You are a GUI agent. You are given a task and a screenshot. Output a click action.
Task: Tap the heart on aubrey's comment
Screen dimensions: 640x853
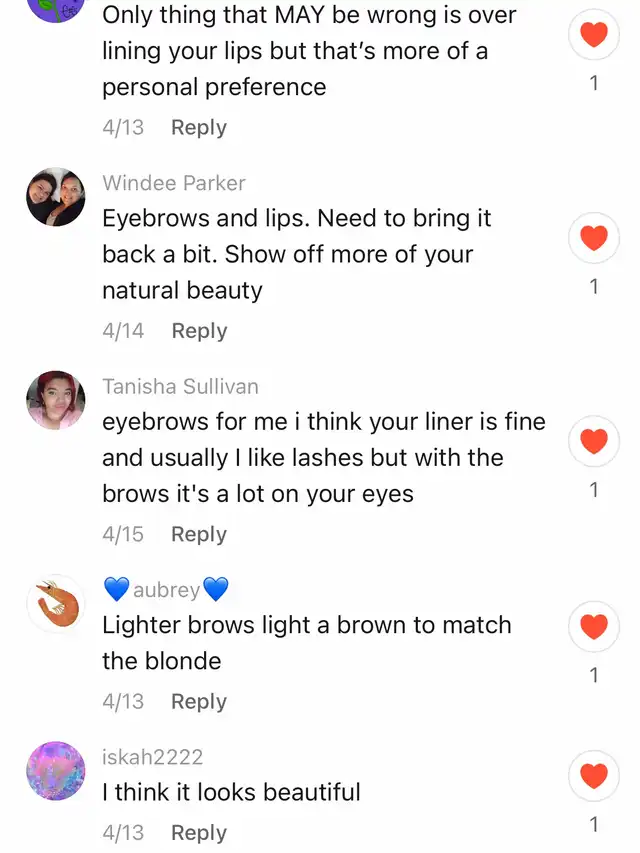pyautogui.click(x=594, y=627)
